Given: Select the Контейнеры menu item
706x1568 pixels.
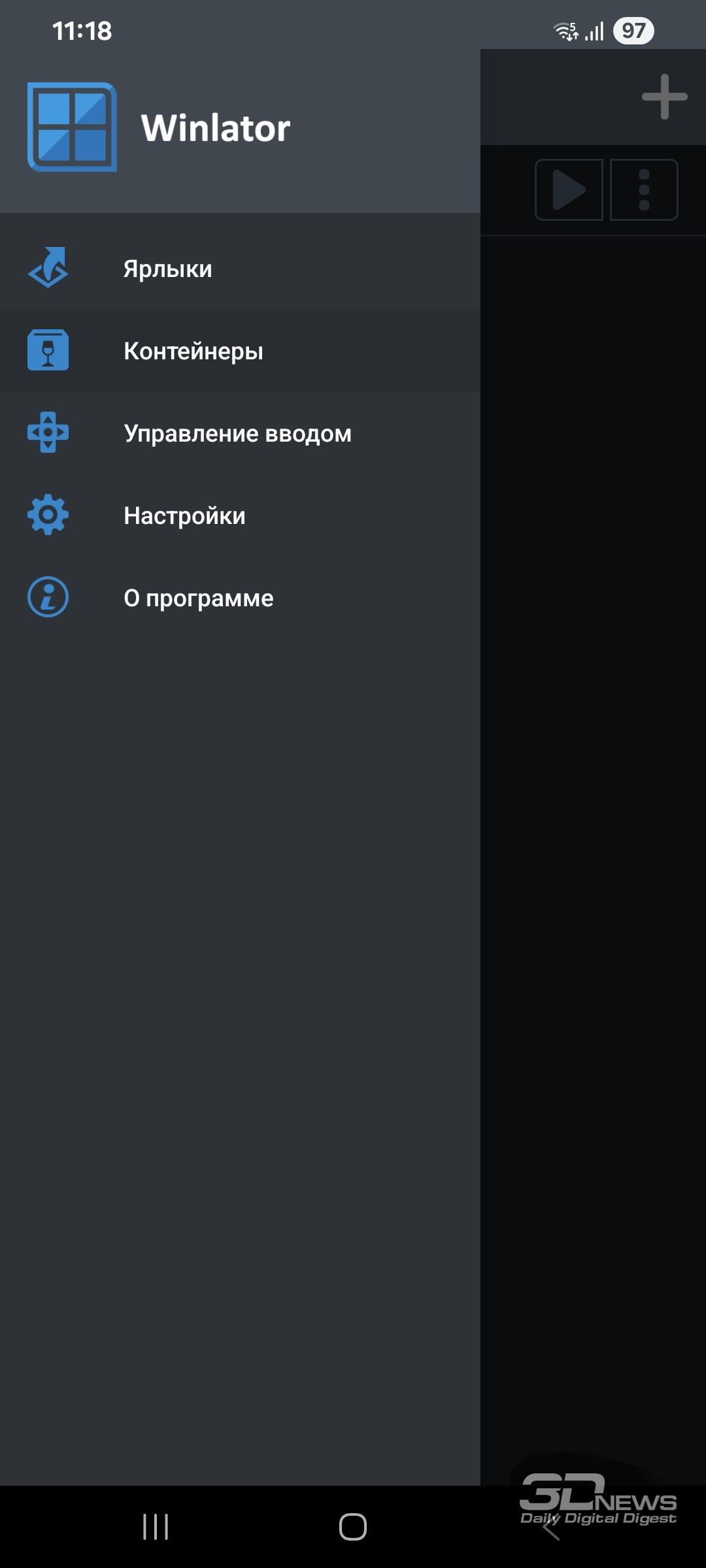Looking at the screenshot, I should pos(193,351).
